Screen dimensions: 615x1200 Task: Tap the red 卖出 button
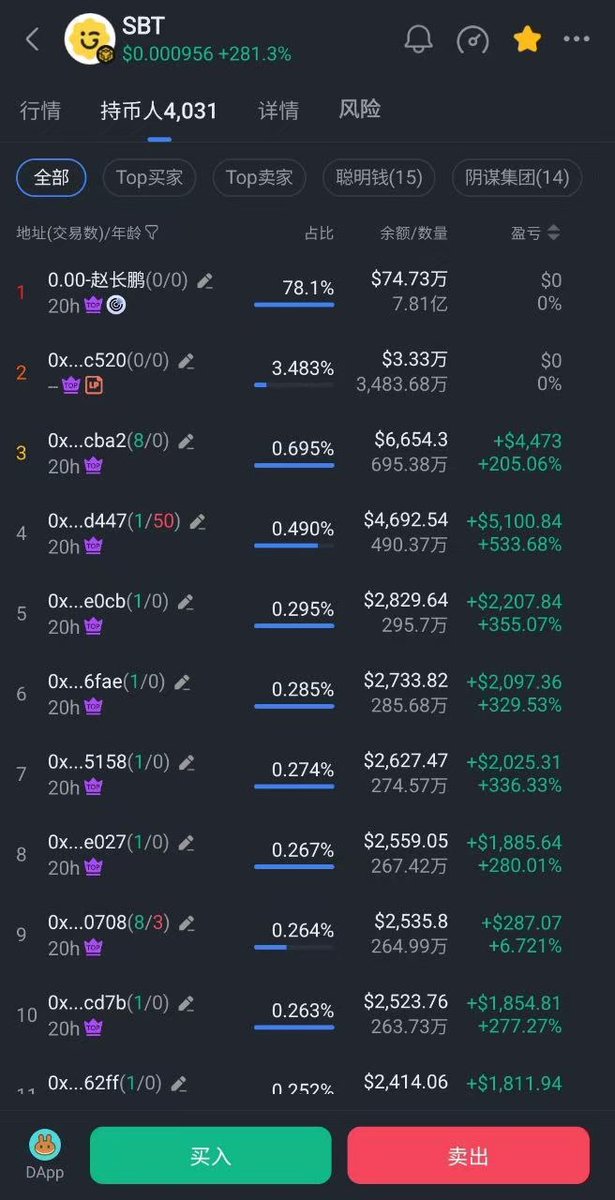pos(468,1156)
